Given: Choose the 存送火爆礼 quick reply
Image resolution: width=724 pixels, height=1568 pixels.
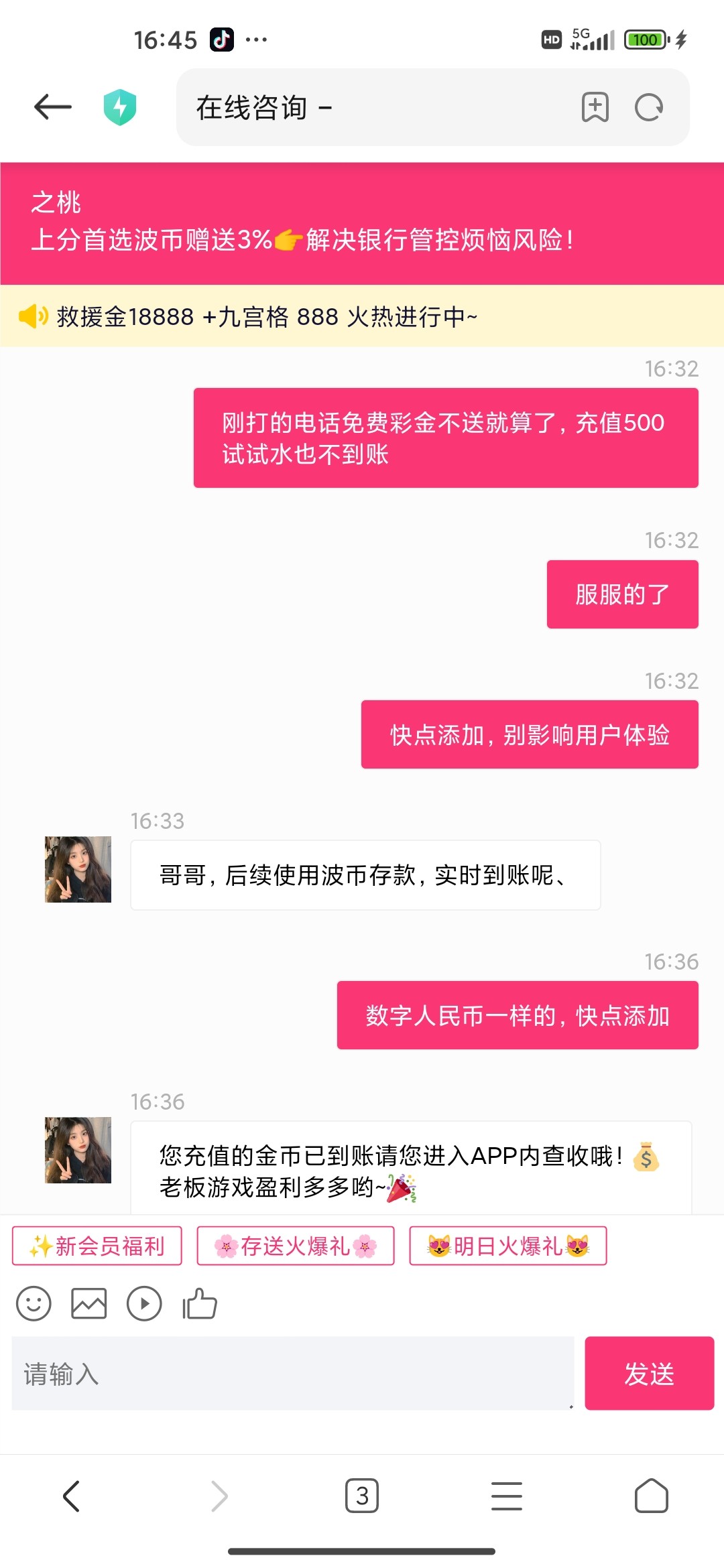Looking at the screenshot, I should (296, 1246).
